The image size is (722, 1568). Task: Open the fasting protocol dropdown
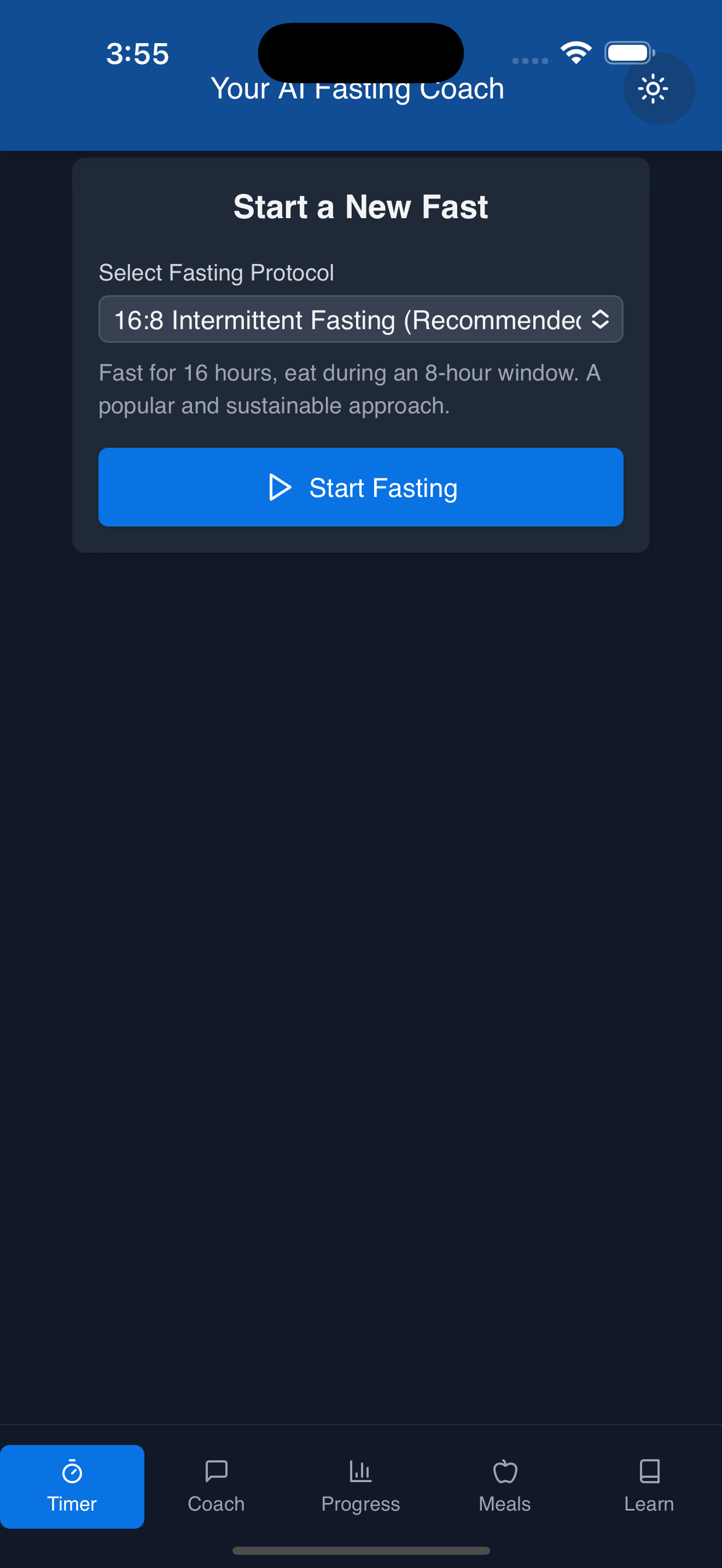(x=360, y=320)
